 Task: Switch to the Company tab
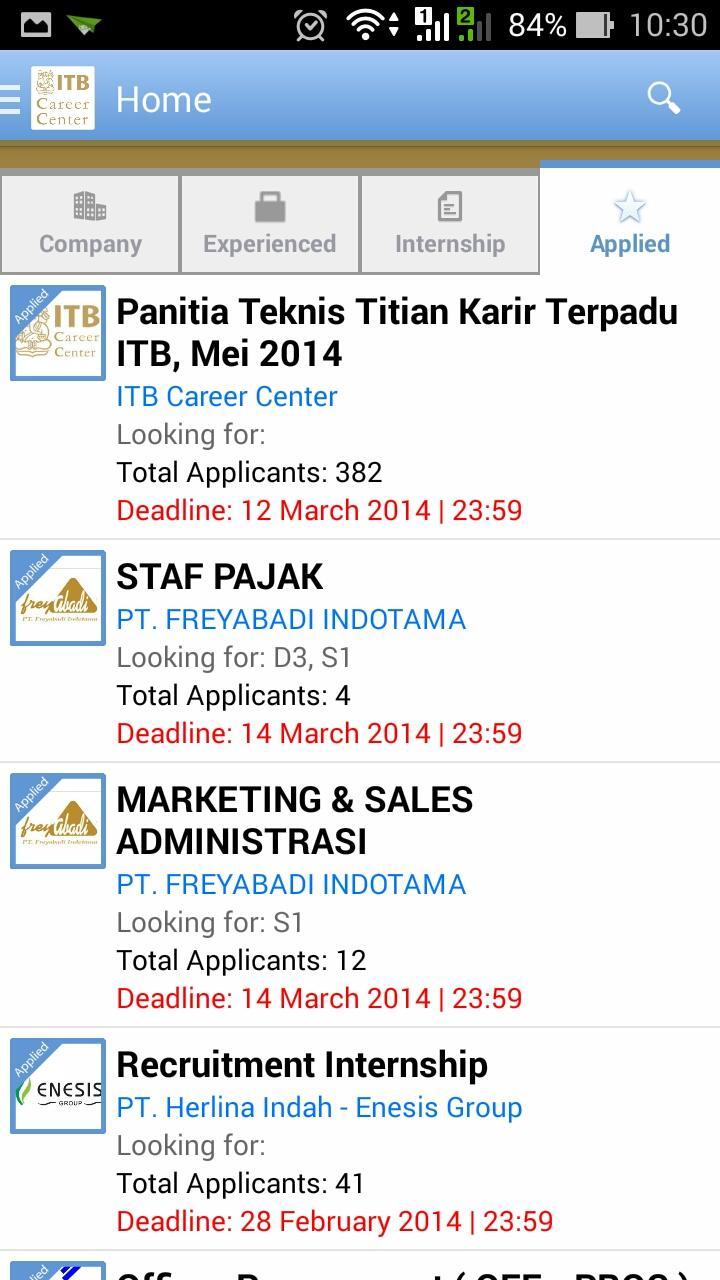[x=90, y=224]
